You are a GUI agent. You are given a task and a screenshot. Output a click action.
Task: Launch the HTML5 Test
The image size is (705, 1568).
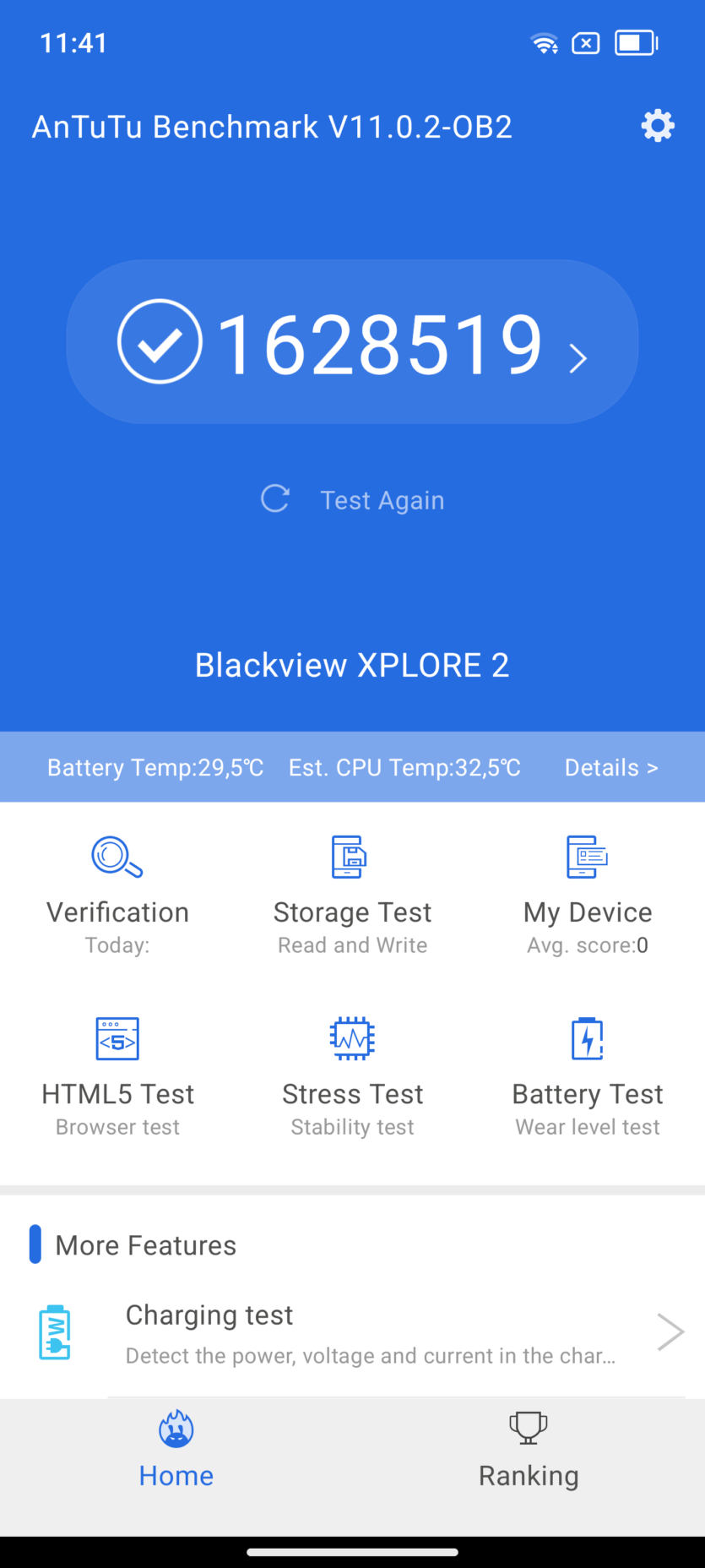117,1076
